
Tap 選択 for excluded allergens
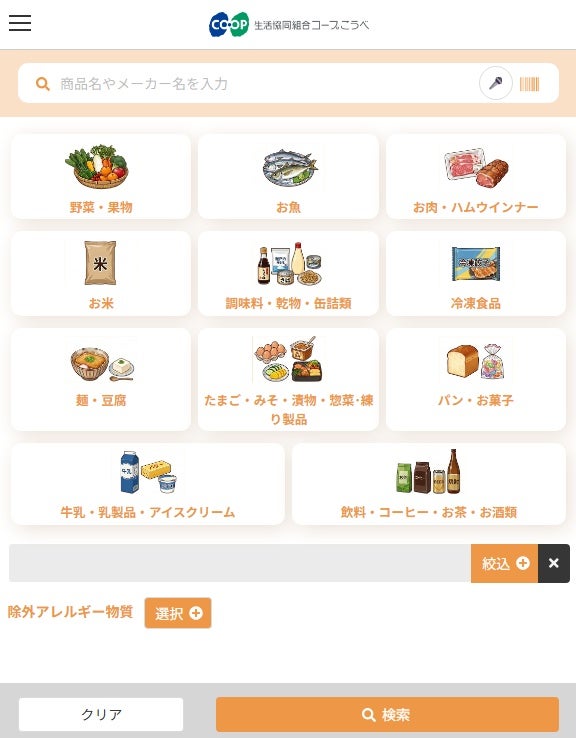178,613
